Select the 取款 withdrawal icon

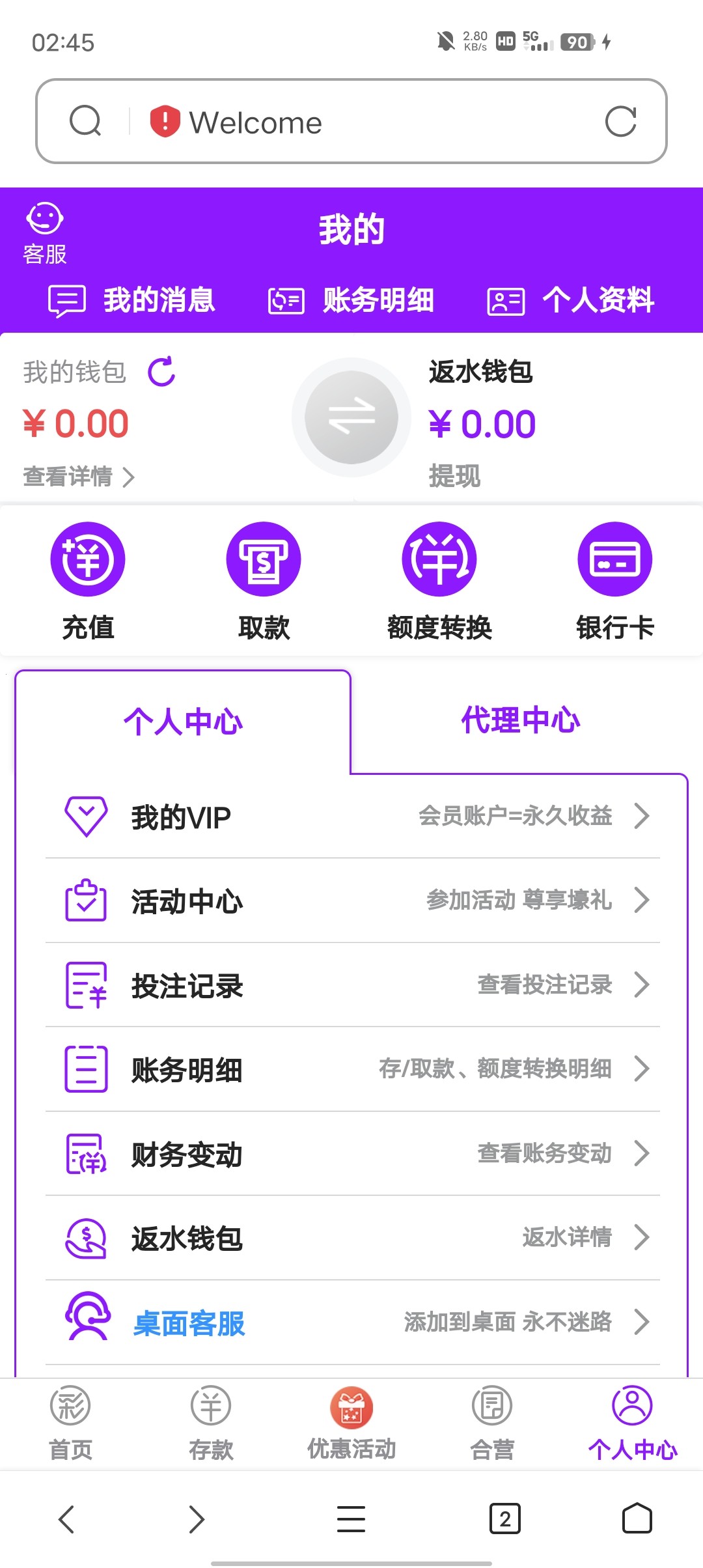point(264,560)
